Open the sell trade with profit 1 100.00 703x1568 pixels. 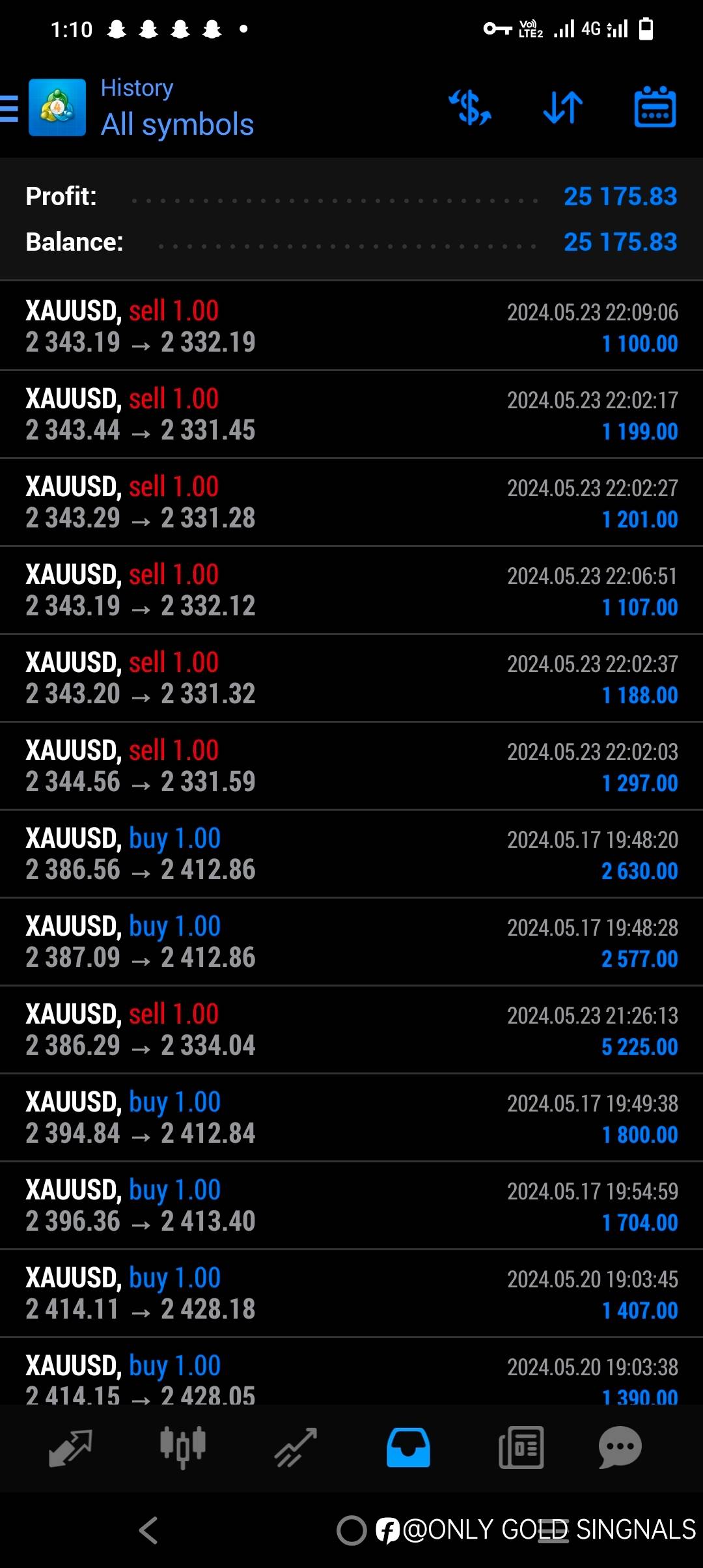pos(351,326)
